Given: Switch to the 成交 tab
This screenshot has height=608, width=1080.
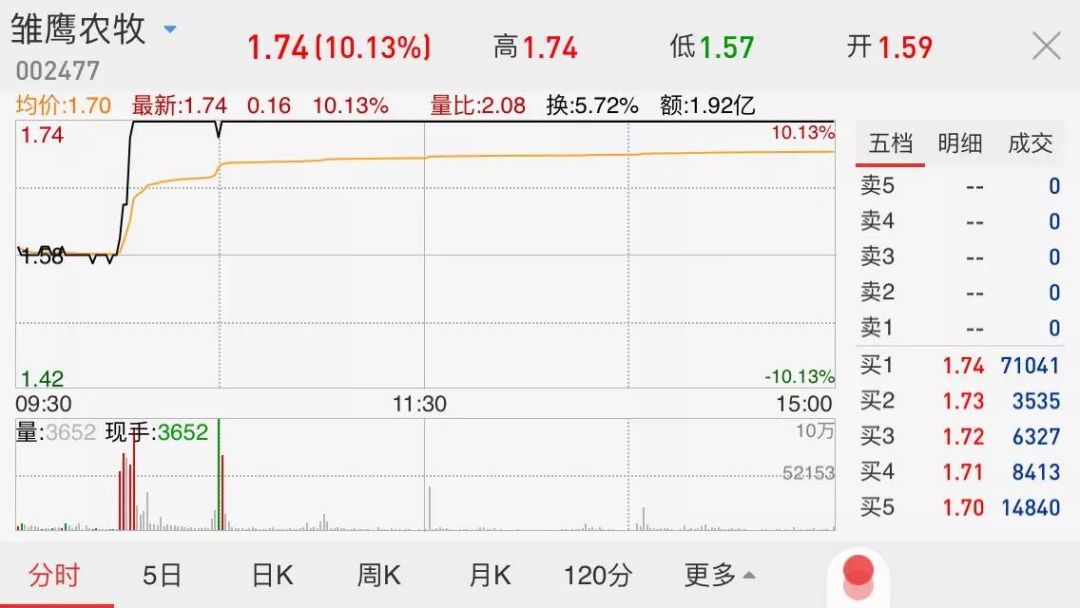Looking at the screenshot, I should tap(1030, 143).
